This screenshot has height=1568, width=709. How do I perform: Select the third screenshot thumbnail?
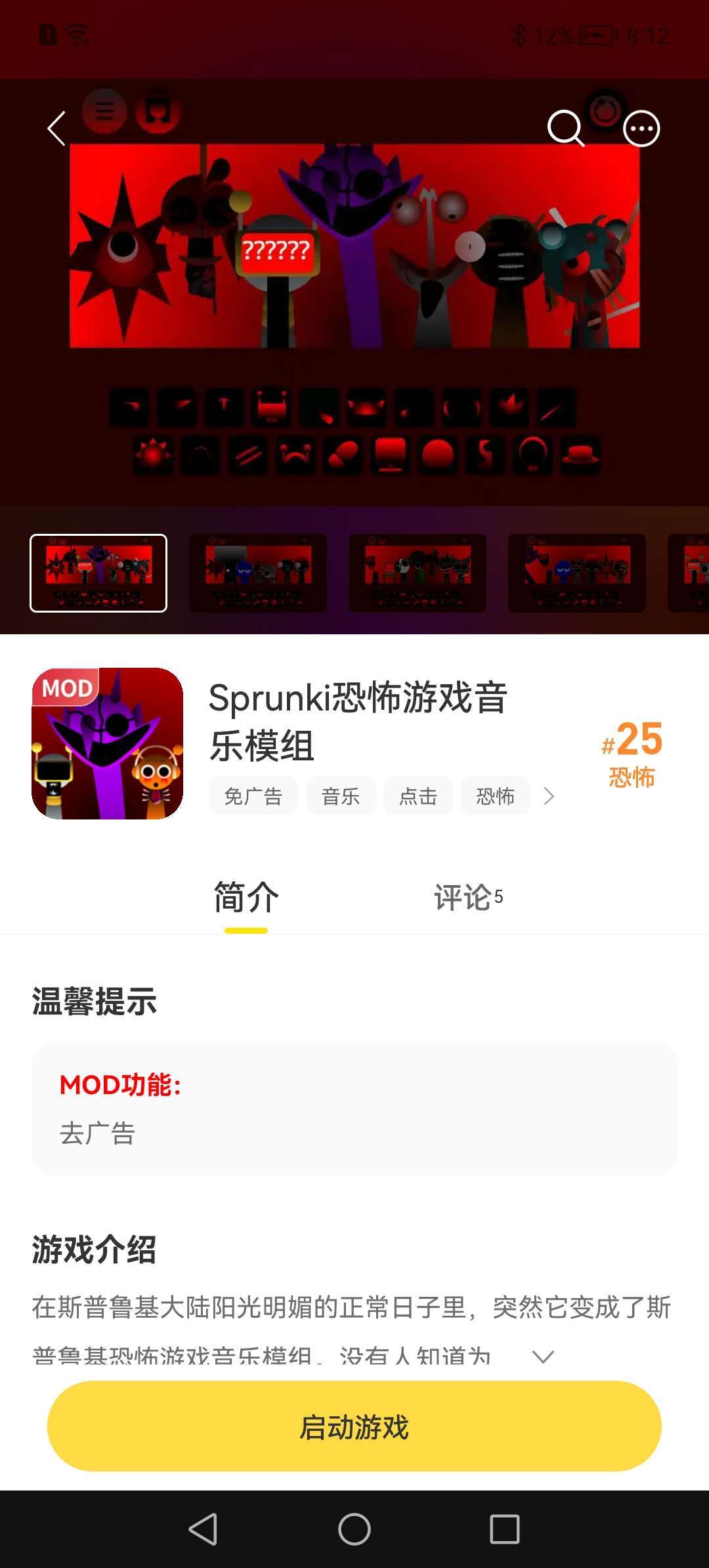pos(417,573)
